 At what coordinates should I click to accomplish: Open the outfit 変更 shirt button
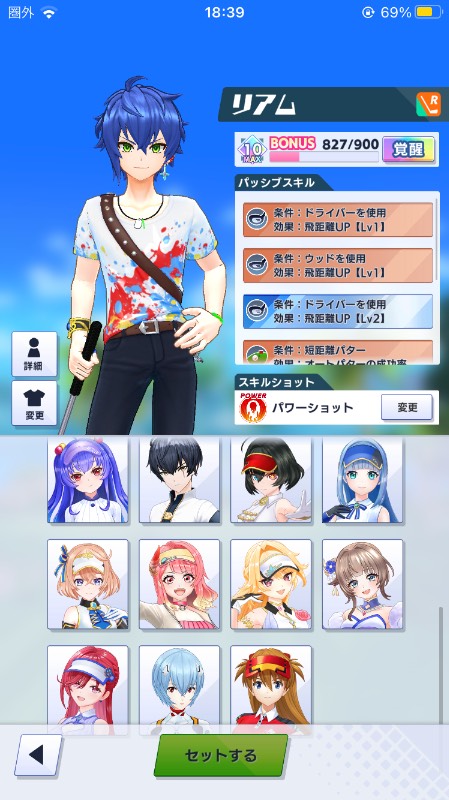pos(34,403)
